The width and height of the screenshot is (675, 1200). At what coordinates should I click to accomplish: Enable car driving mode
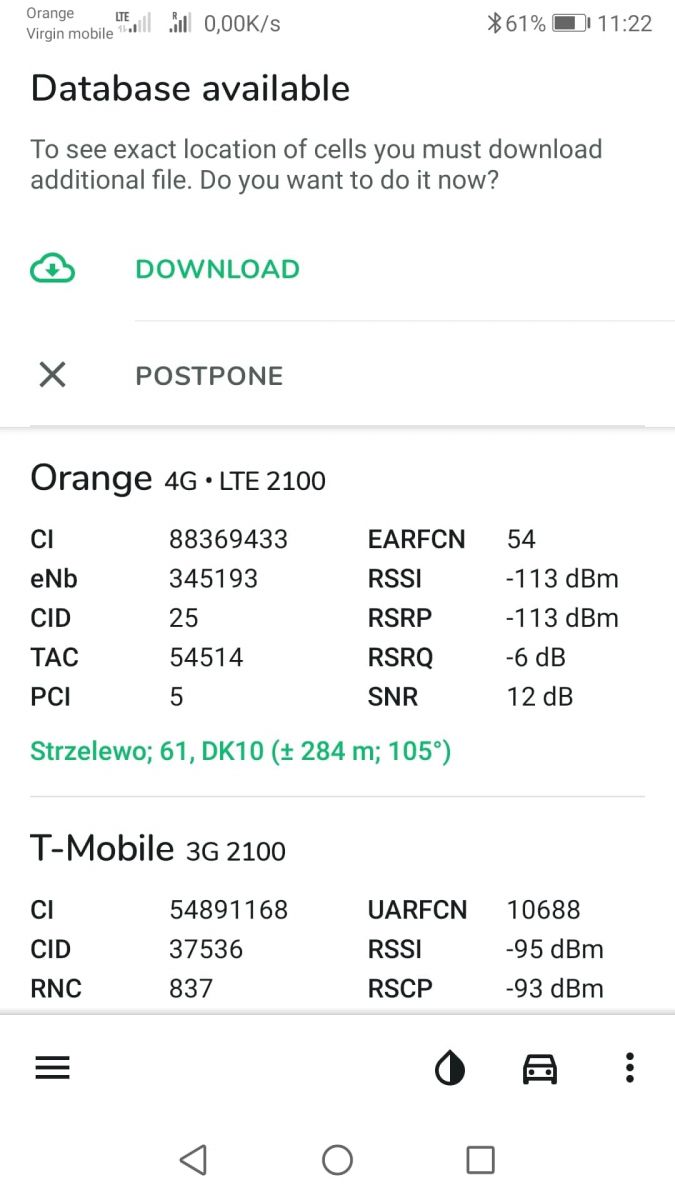click(x=540, y=1069)
